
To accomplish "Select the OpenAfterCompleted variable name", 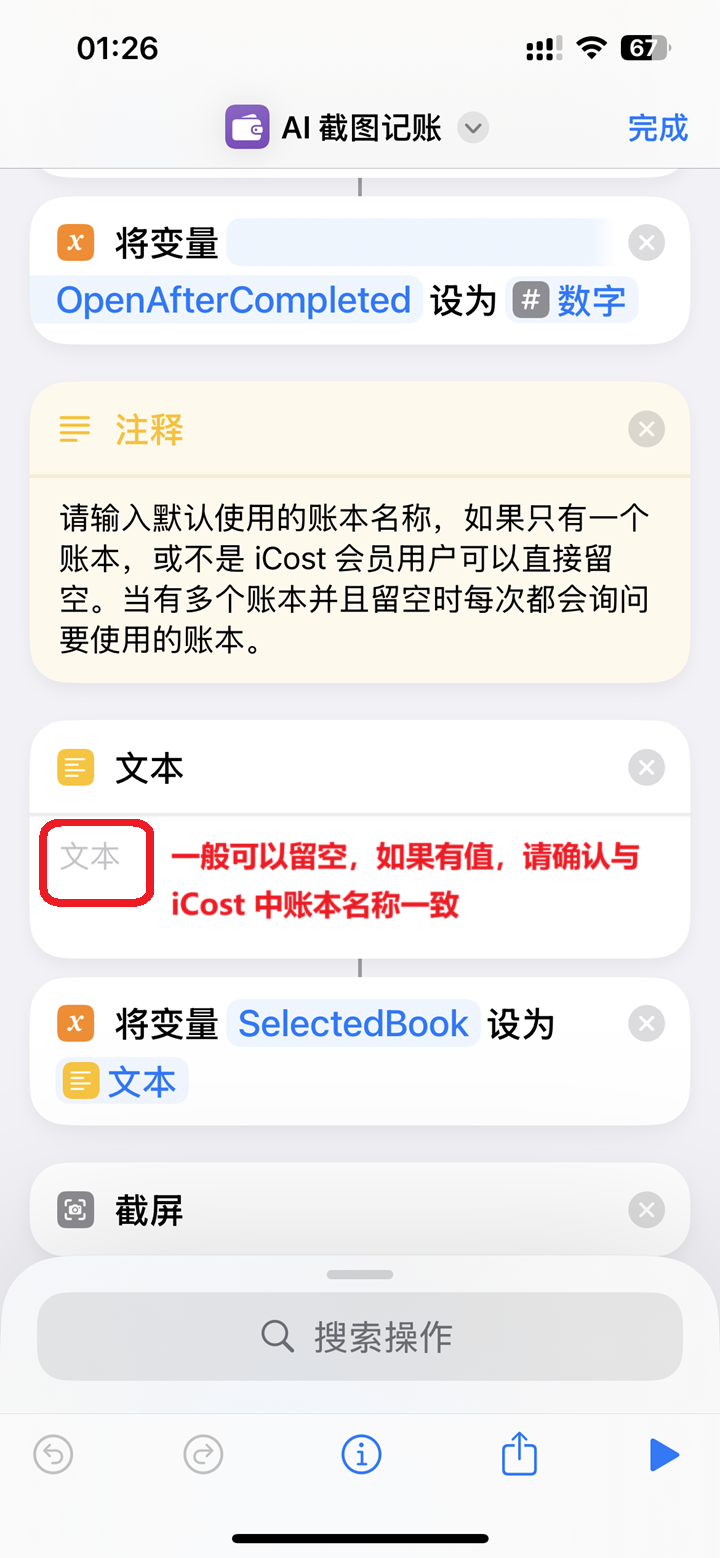I will 234,300.
